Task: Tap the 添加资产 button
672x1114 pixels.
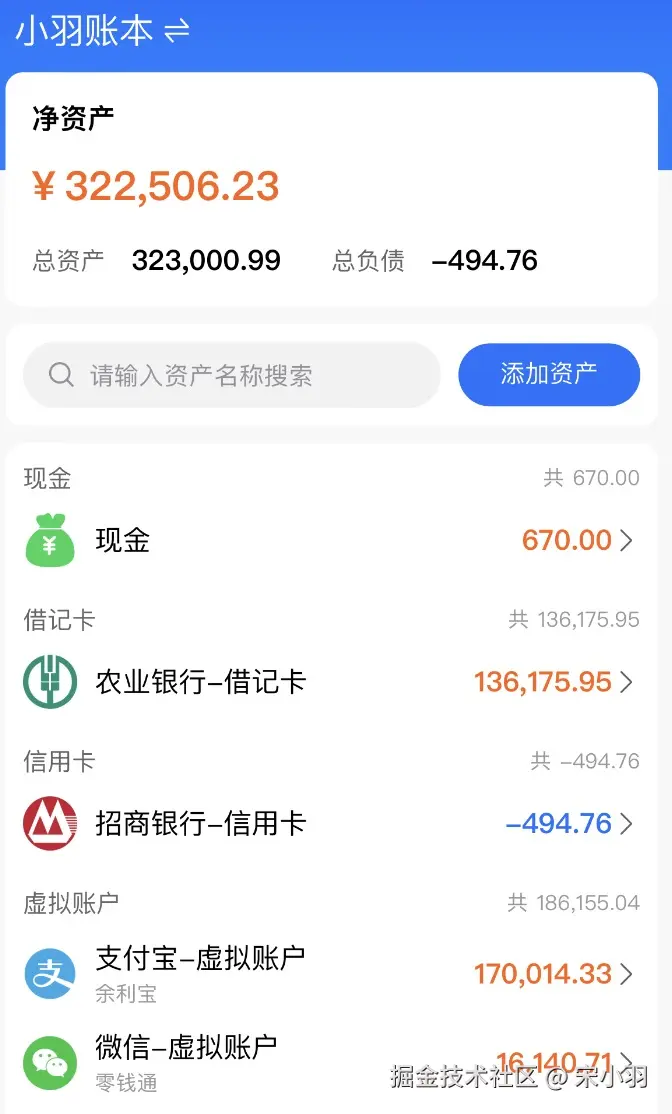Action: (548, 375)
